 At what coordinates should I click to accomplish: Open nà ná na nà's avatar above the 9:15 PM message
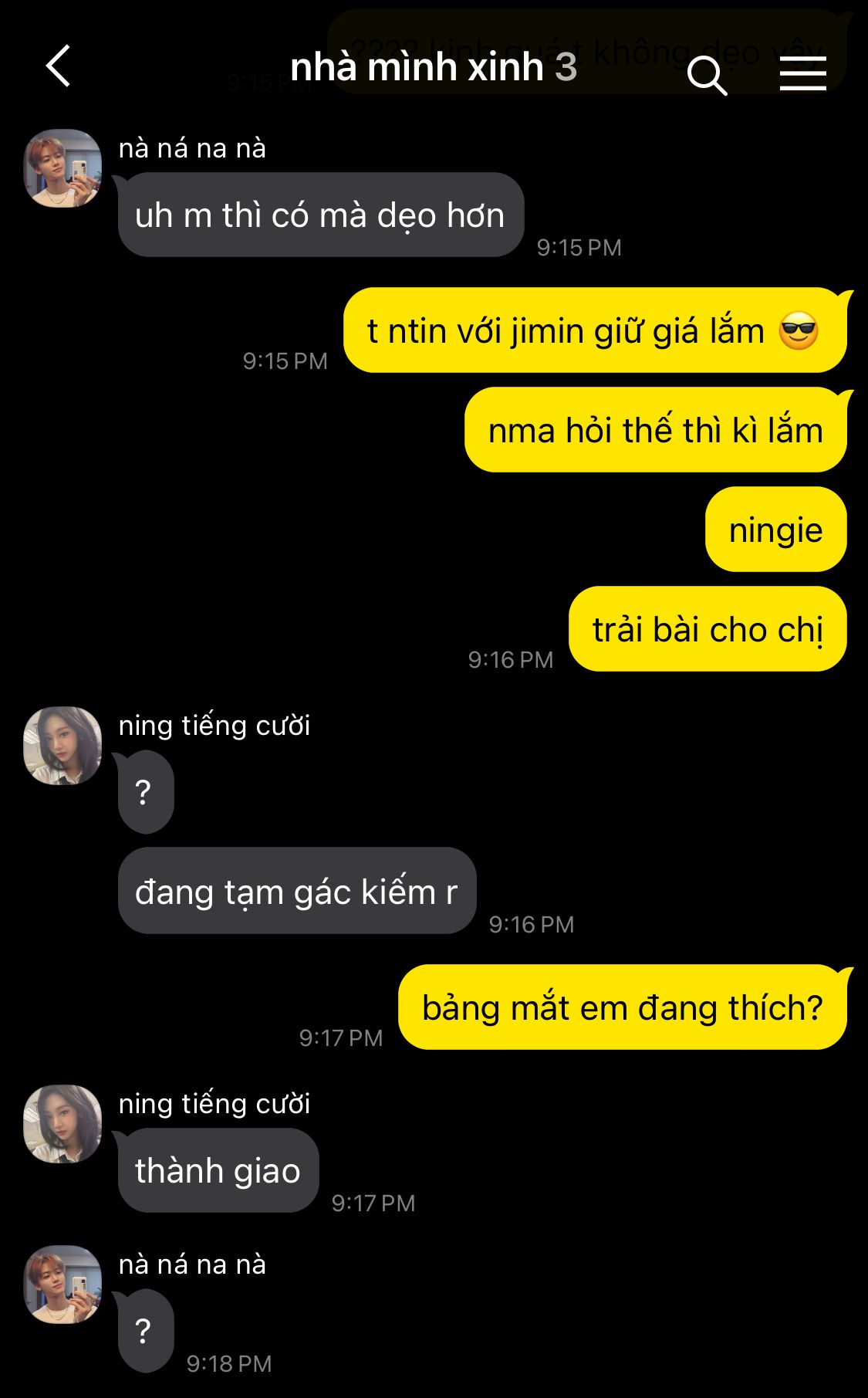click(x=63, y=168)
